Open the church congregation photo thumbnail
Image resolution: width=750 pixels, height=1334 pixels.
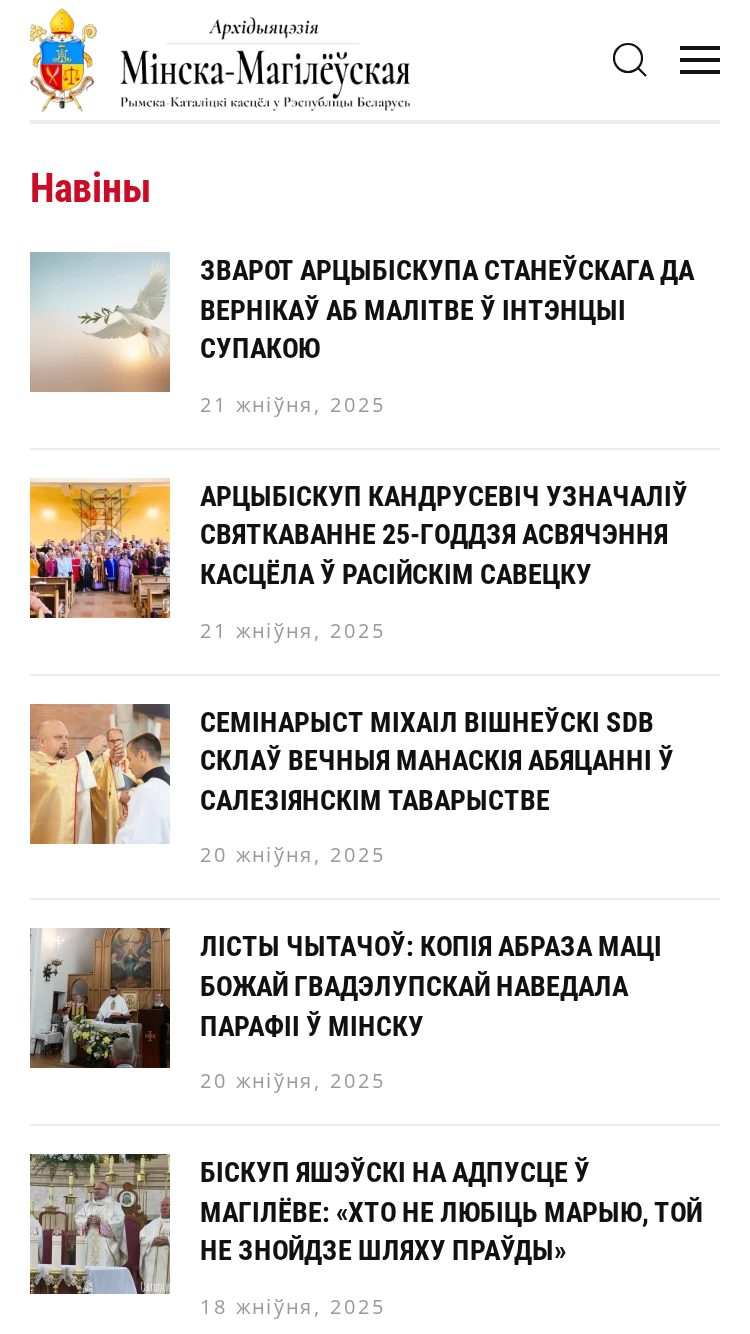pos(100,548)
